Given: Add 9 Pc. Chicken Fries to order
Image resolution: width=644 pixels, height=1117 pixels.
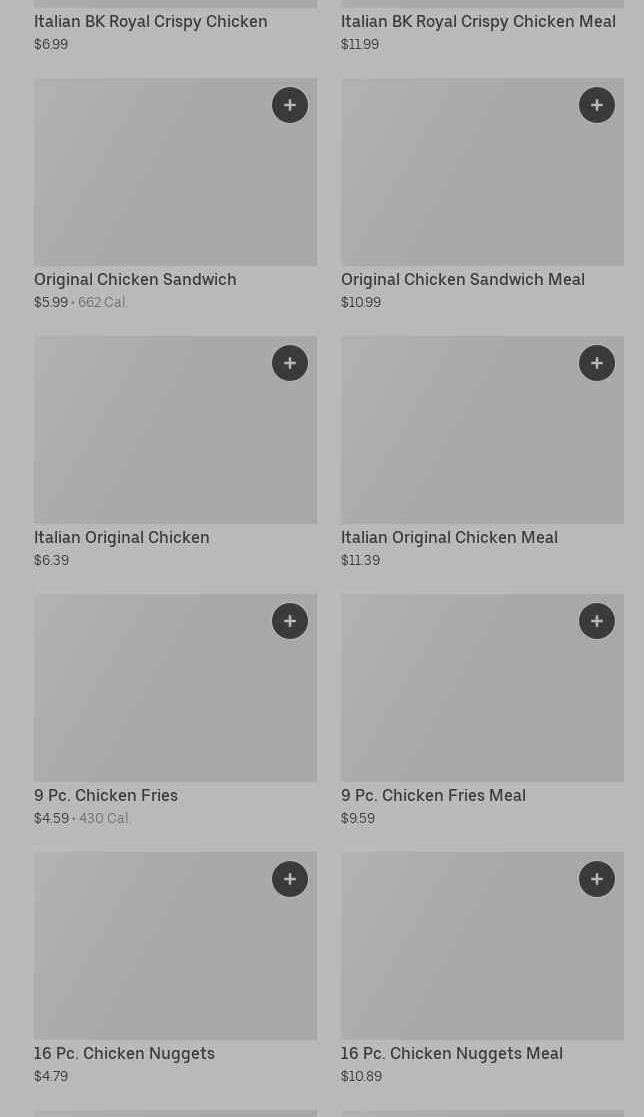Looking at the screenshot, I should pos(290,621).
